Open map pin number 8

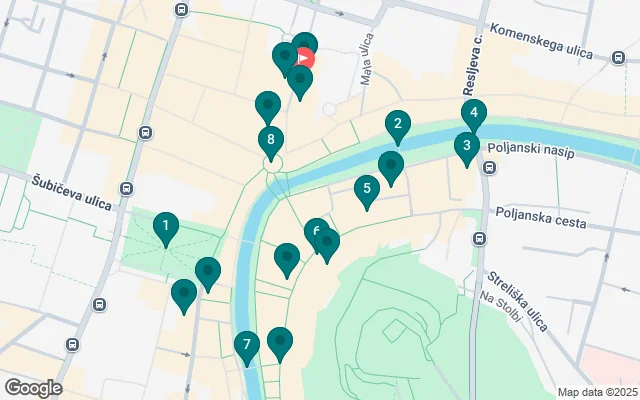(268, 140)
